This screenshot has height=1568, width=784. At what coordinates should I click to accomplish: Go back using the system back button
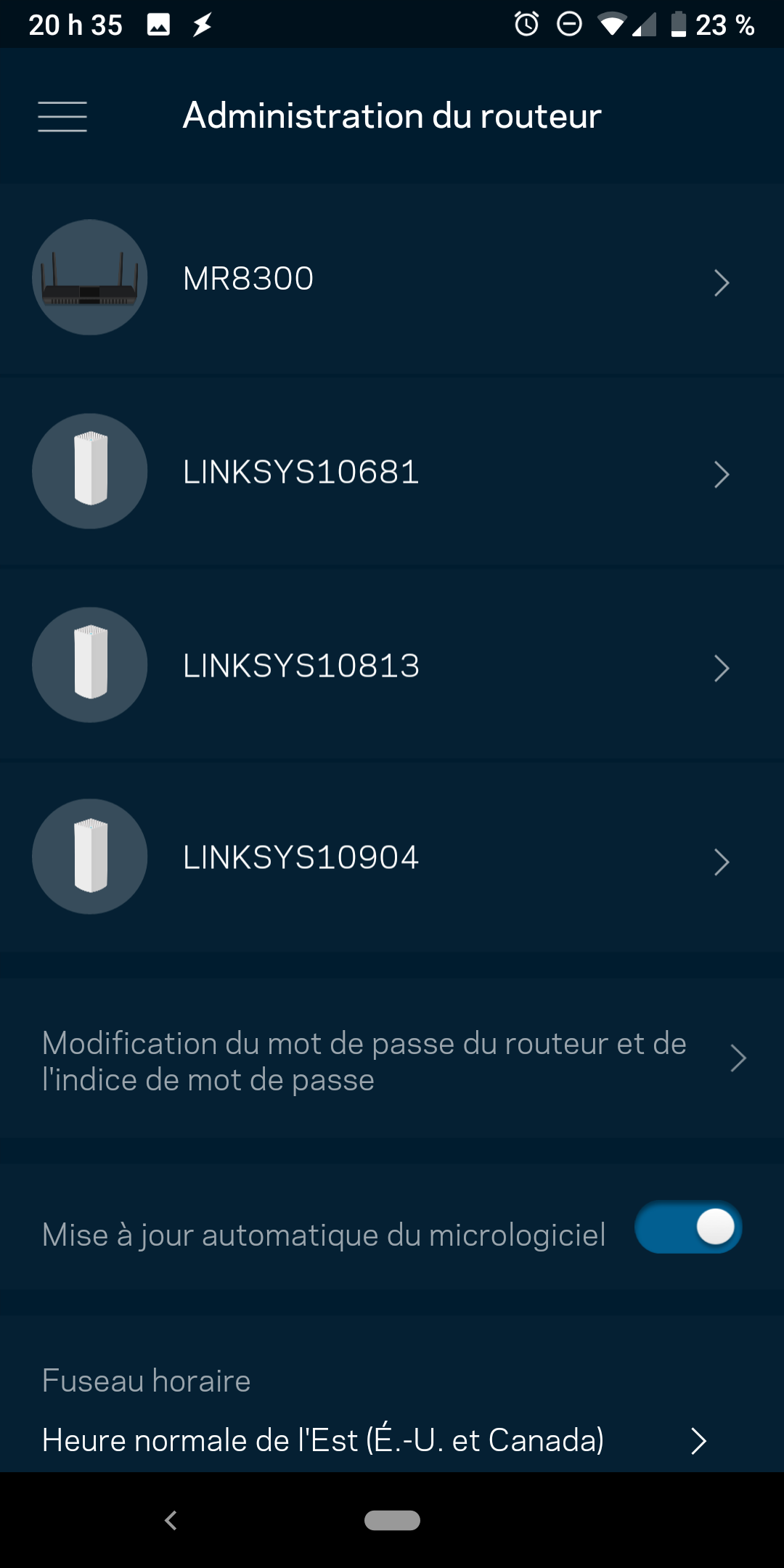pyautogui.click(x=171, y=1520)
